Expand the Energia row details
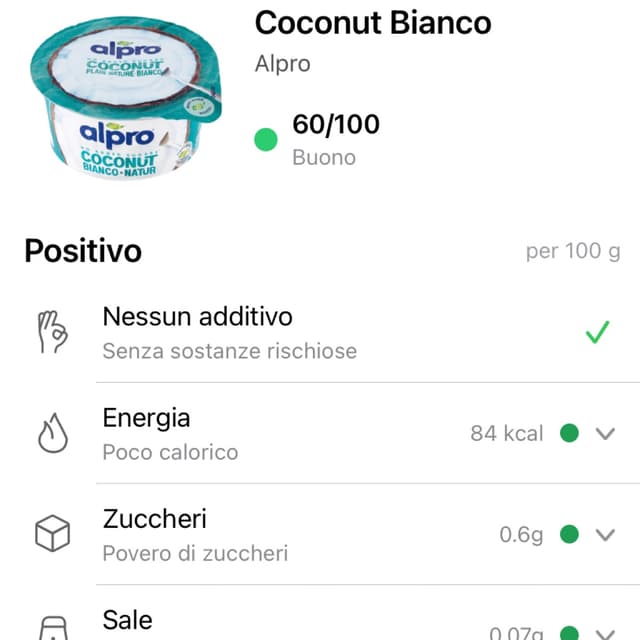Viewport: 640px width, 640px height. click(x=604, y=433)
